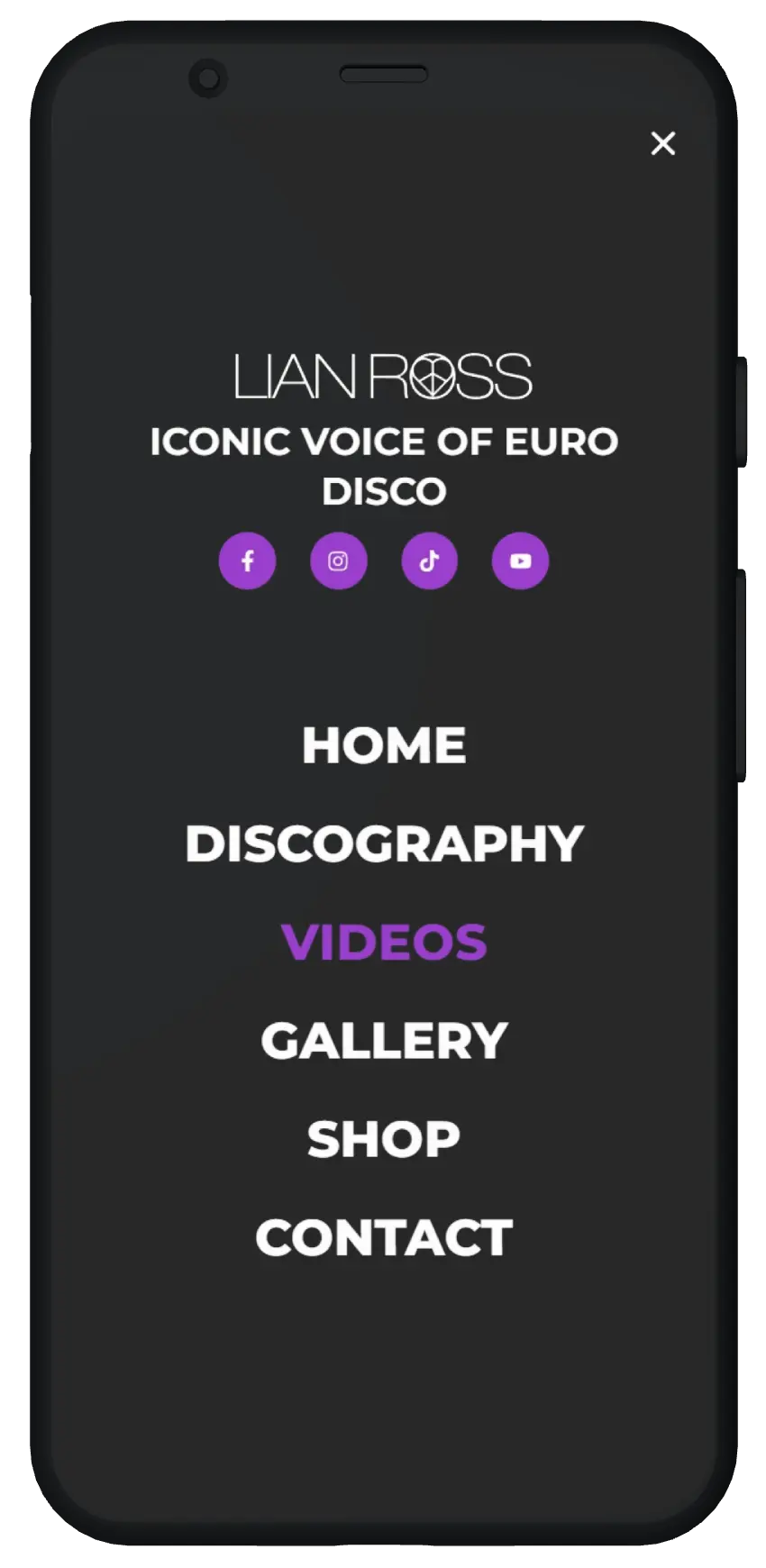Viewport: 766px width, 1568px height.
Task: Select the highlighted Videos menu item
Action: [384, 942]
